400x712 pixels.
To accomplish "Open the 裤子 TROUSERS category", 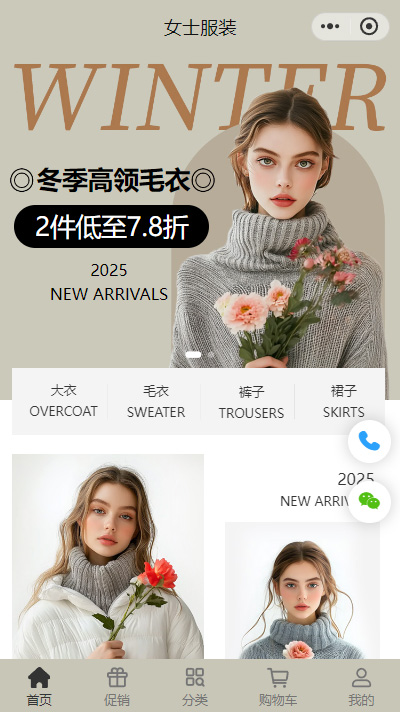I will click(251, 401).
